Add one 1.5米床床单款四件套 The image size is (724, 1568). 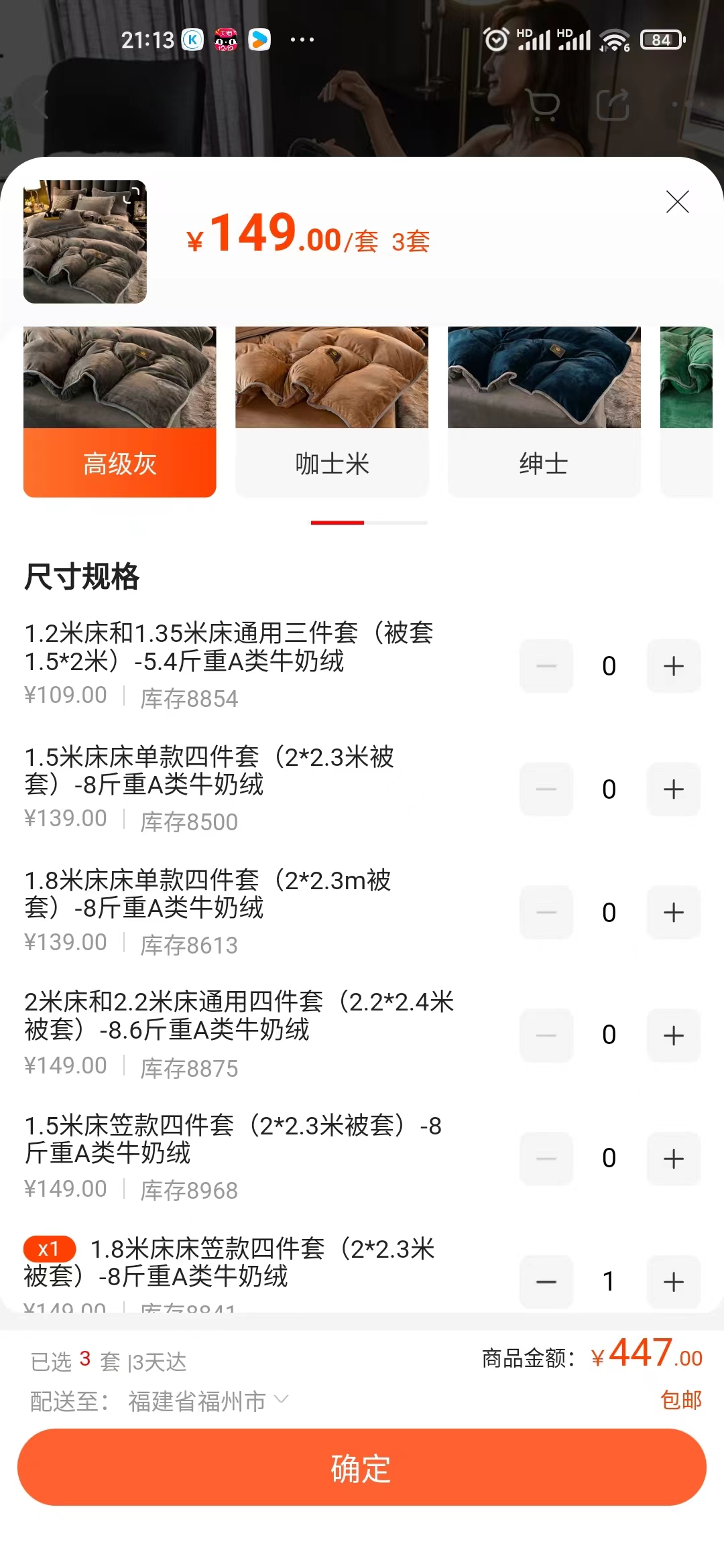[673, 789]
